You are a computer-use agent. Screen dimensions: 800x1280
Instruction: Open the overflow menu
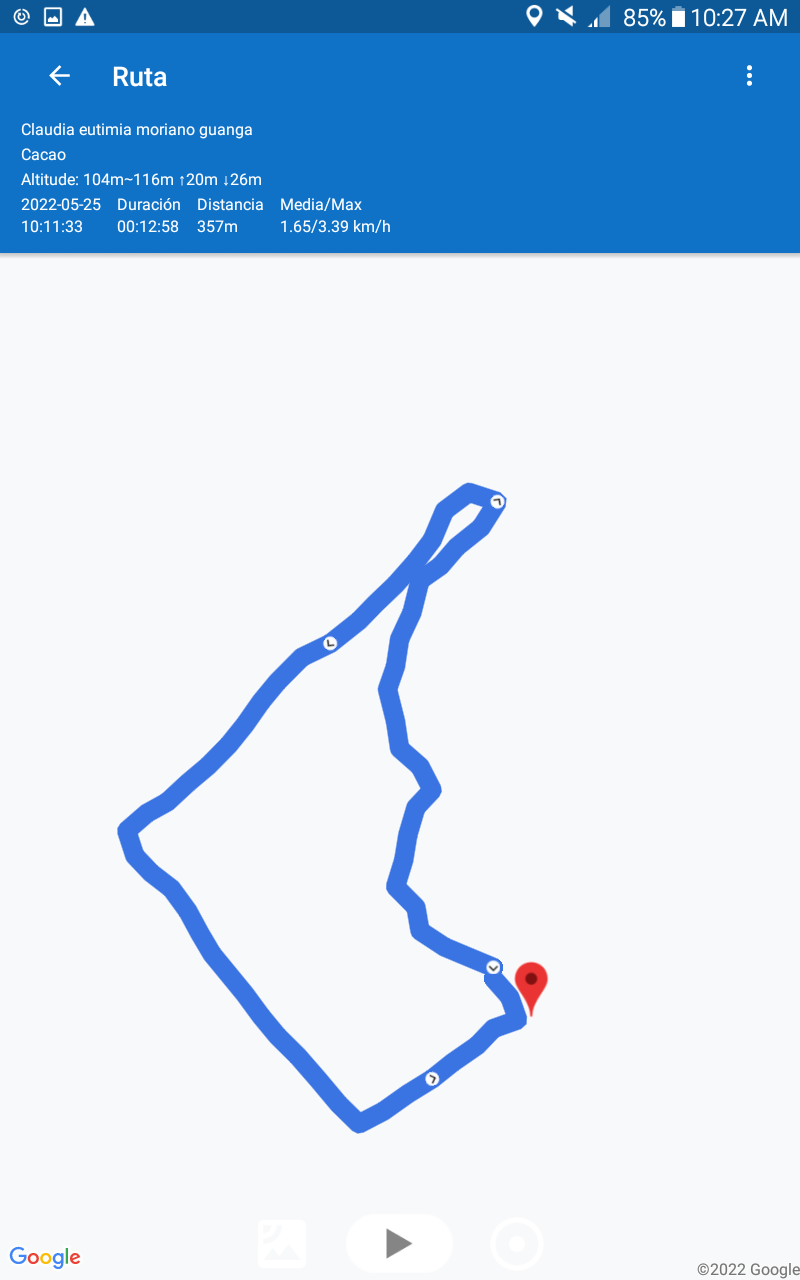749,76
